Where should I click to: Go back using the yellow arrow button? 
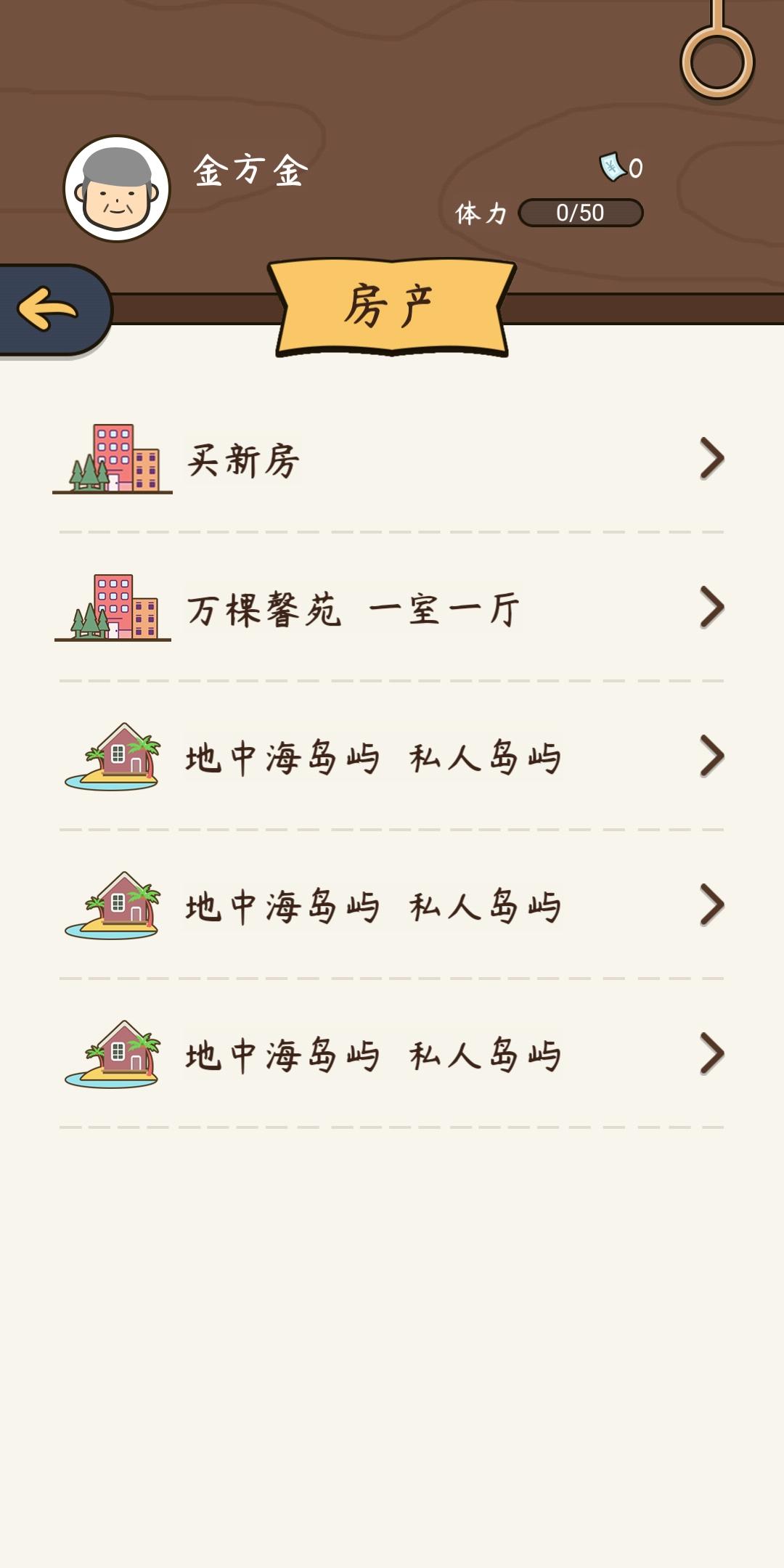[x=49, y=309]
